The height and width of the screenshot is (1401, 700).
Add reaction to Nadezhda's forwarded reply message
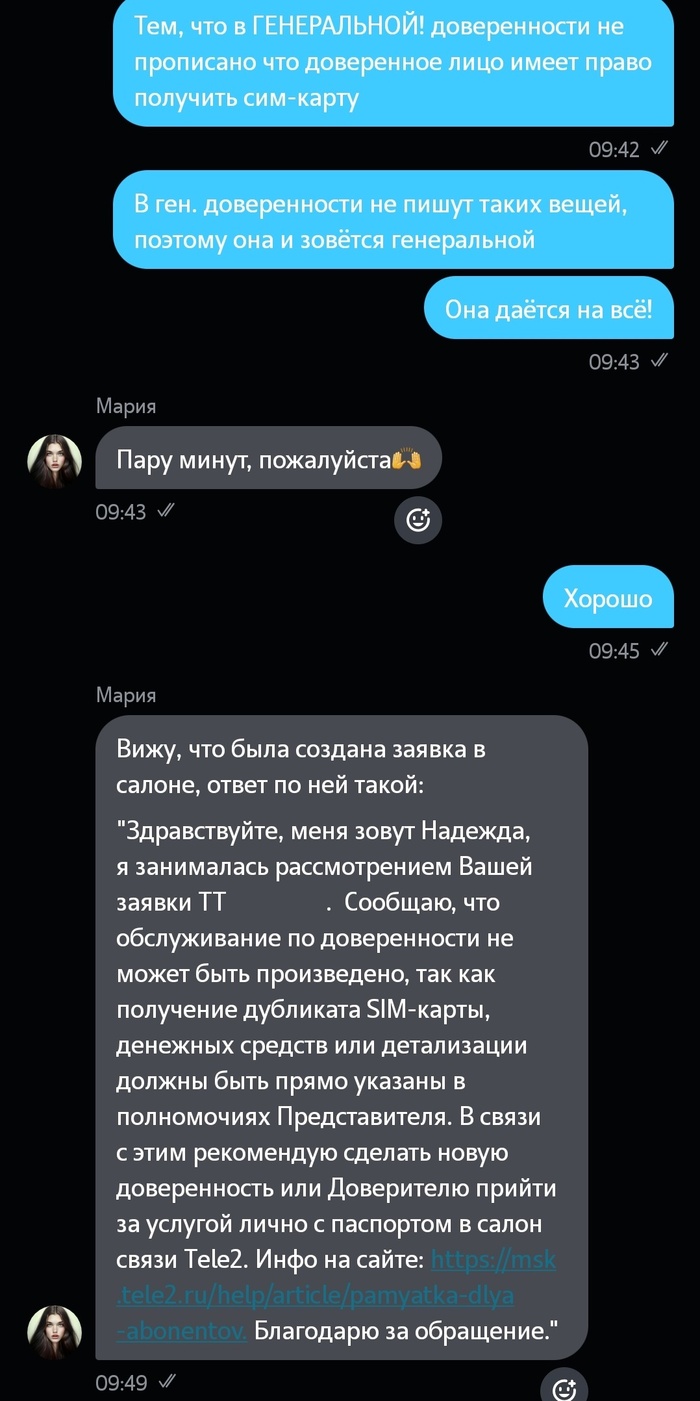click(564, 1388)
